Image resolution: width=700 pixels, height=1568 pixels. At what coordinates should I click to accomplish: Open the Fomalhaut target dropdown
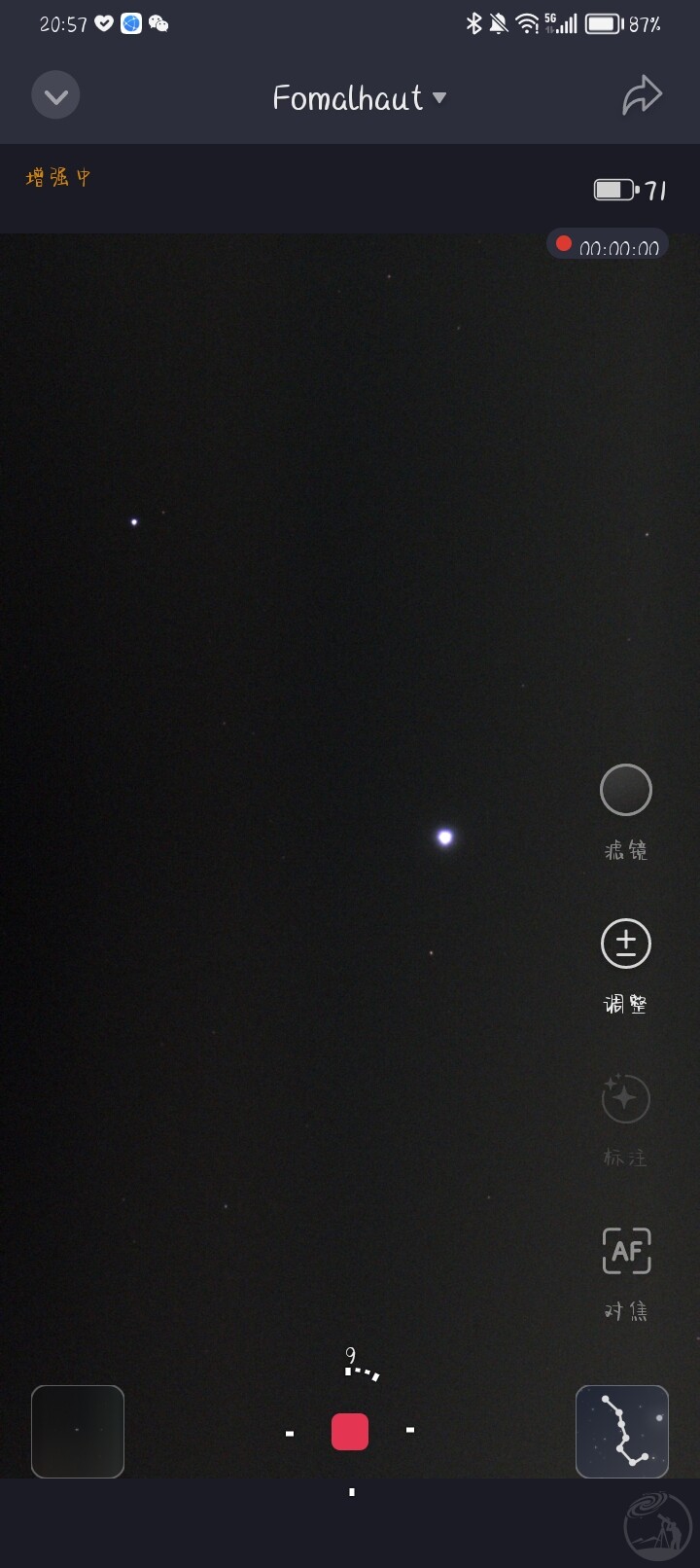(x=359, y=97)
